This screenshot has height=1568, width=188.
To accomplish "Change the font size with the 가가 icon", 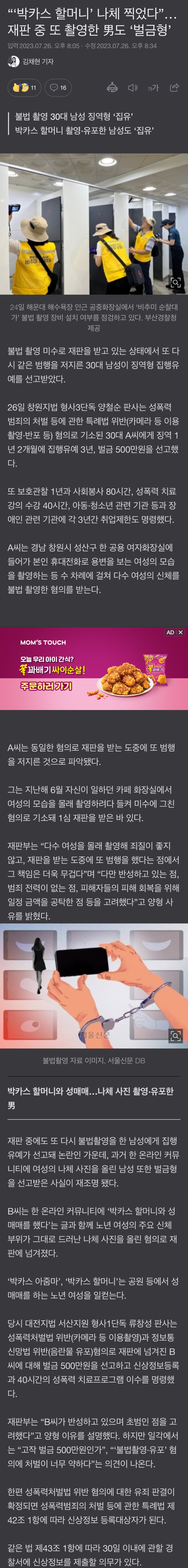I will click(153, 88).
